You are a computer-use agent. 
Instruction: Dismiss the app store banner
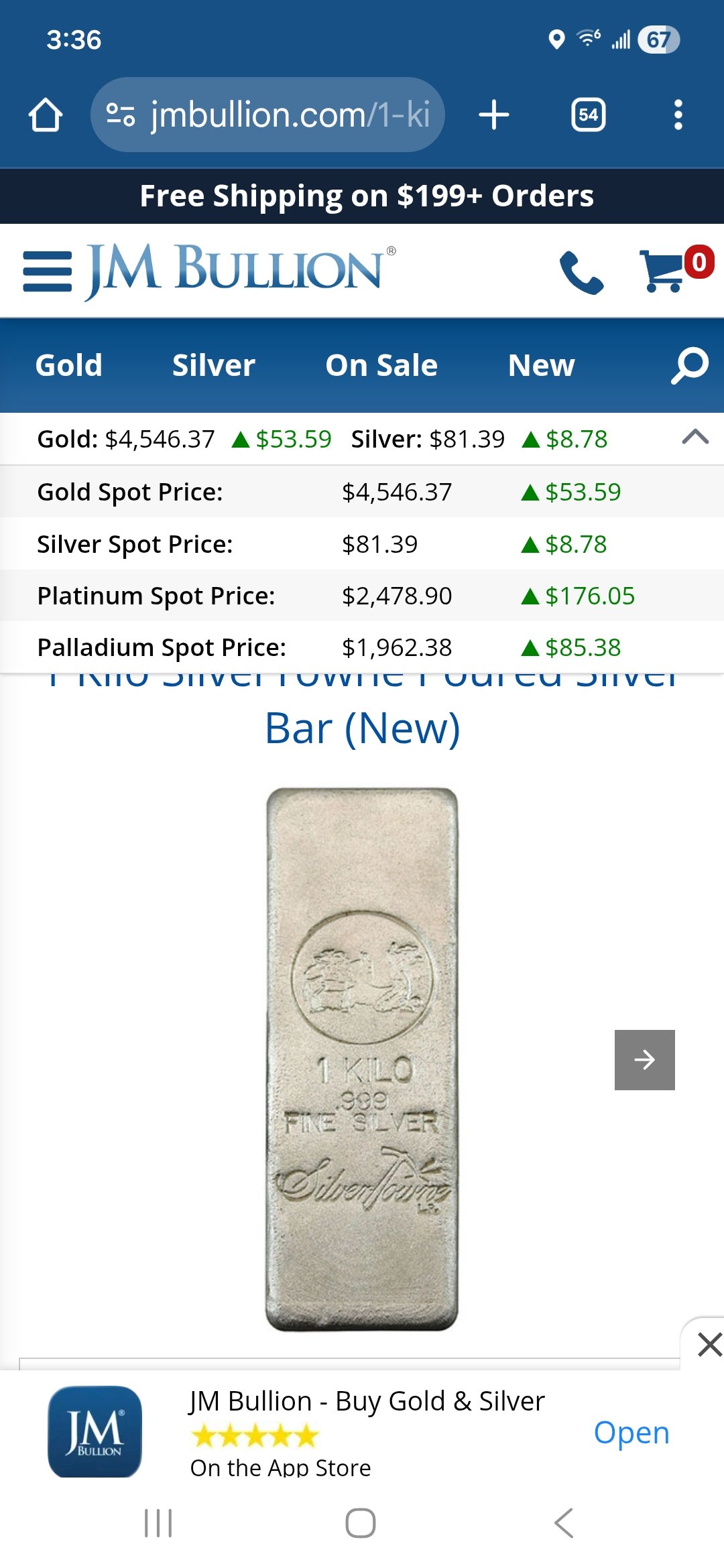pyautogui.click(x=709, y=1344)
